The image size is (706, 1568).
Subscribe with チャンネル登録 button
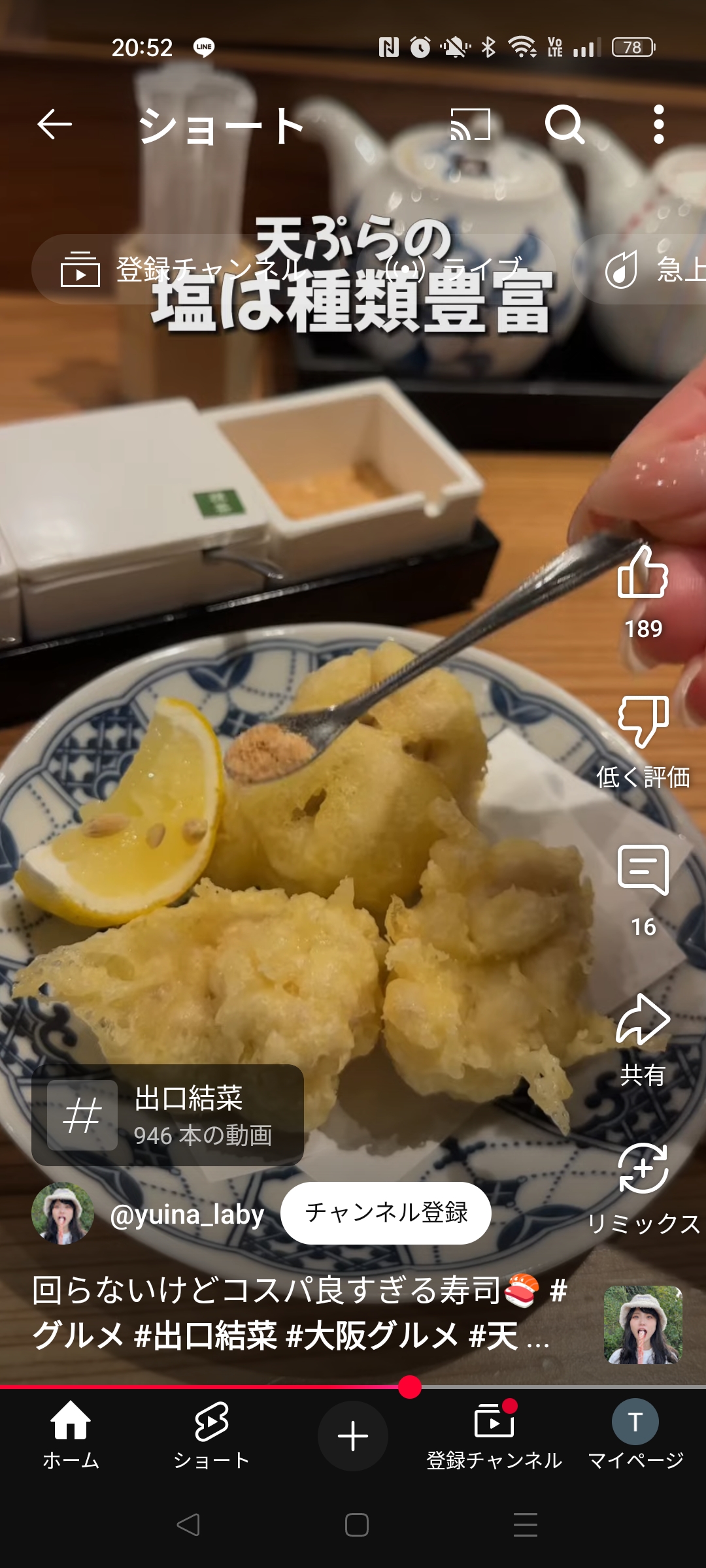pos(386,1213)
